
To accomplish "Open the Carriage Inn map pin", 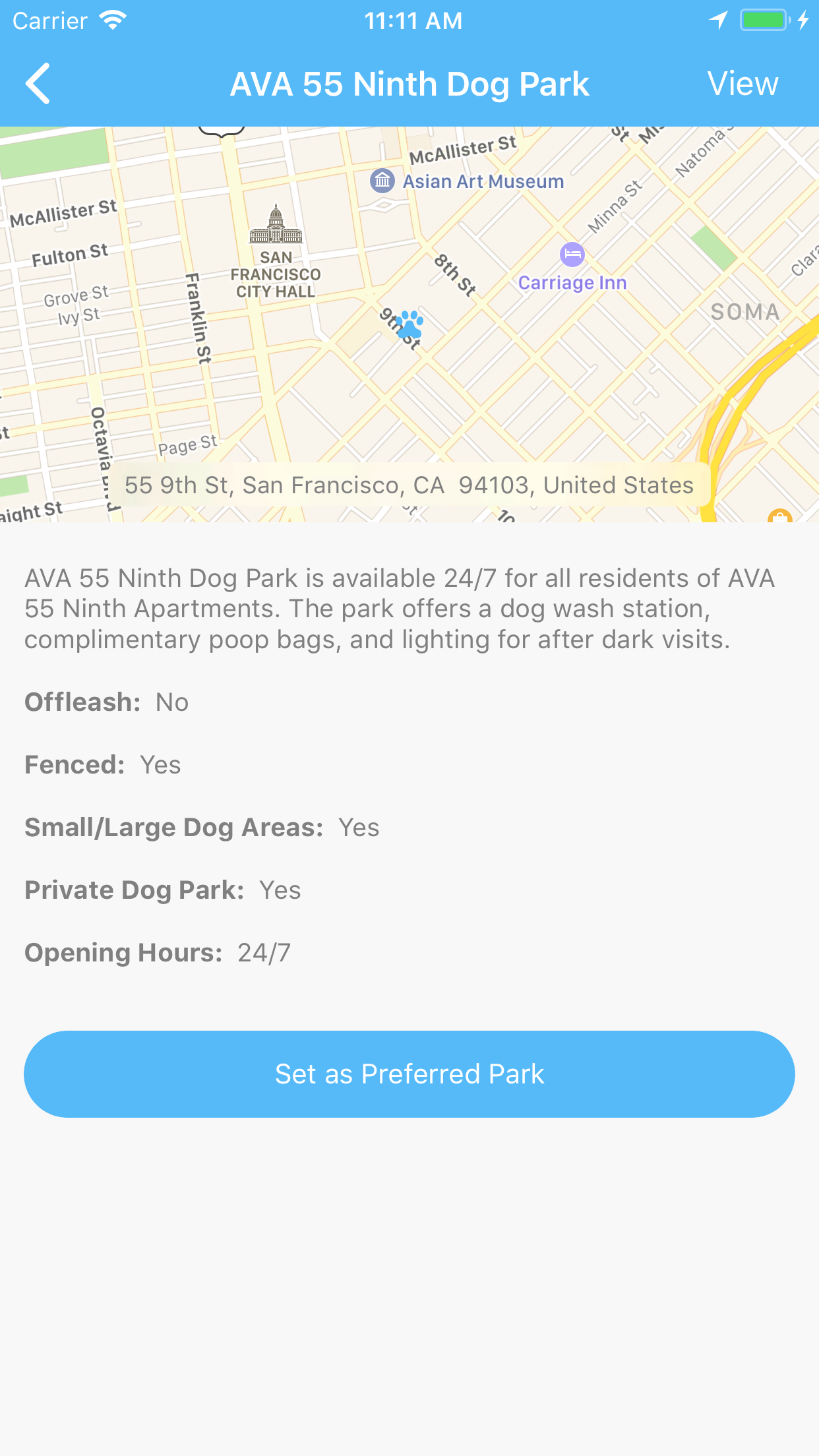I will coord(572,255).
